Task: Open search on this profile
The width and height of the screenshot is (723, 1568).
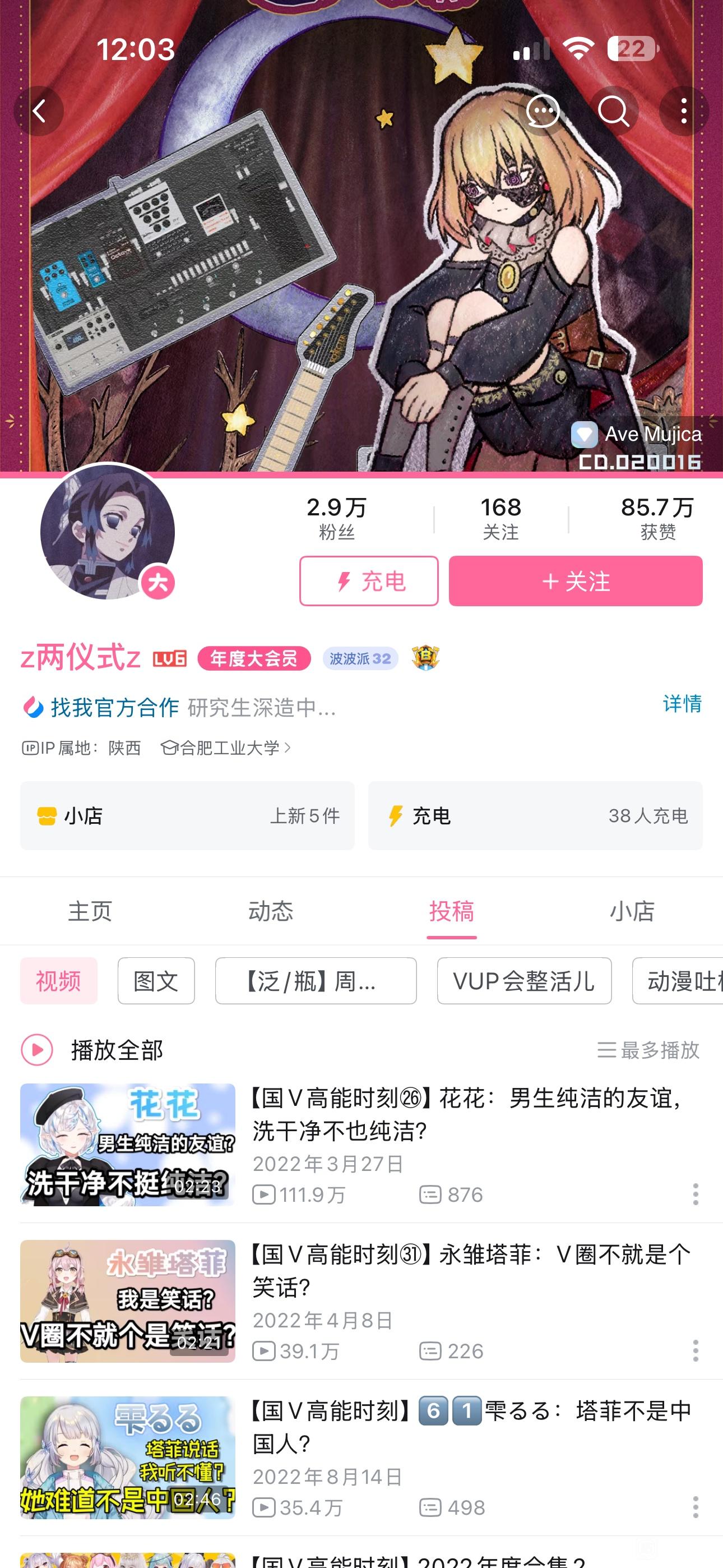Action: pyautogui.click(x=613, y=112)
